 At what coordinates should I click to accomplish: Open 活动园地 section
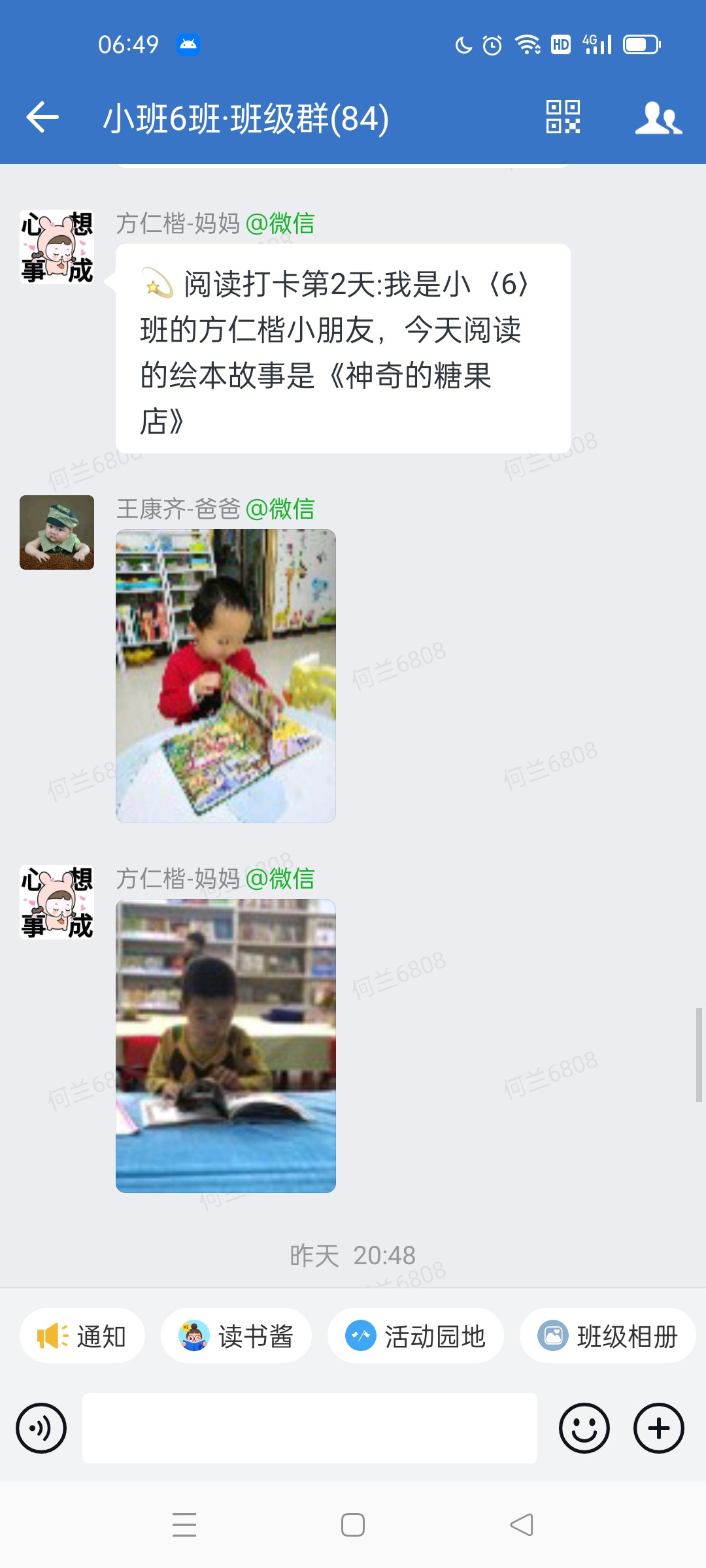tap(416, 1336)
